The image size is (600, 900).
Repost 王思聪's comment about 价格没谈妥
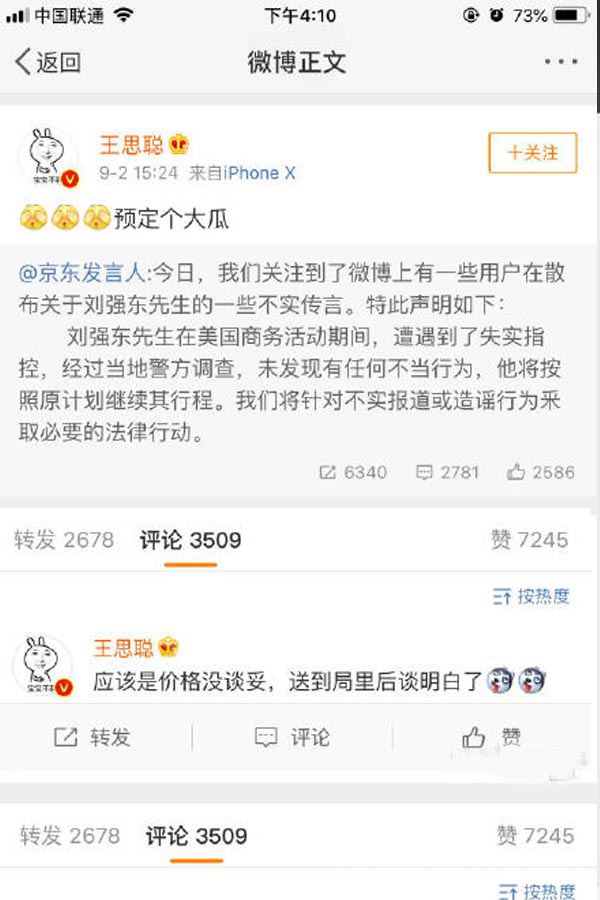[92, 737]
